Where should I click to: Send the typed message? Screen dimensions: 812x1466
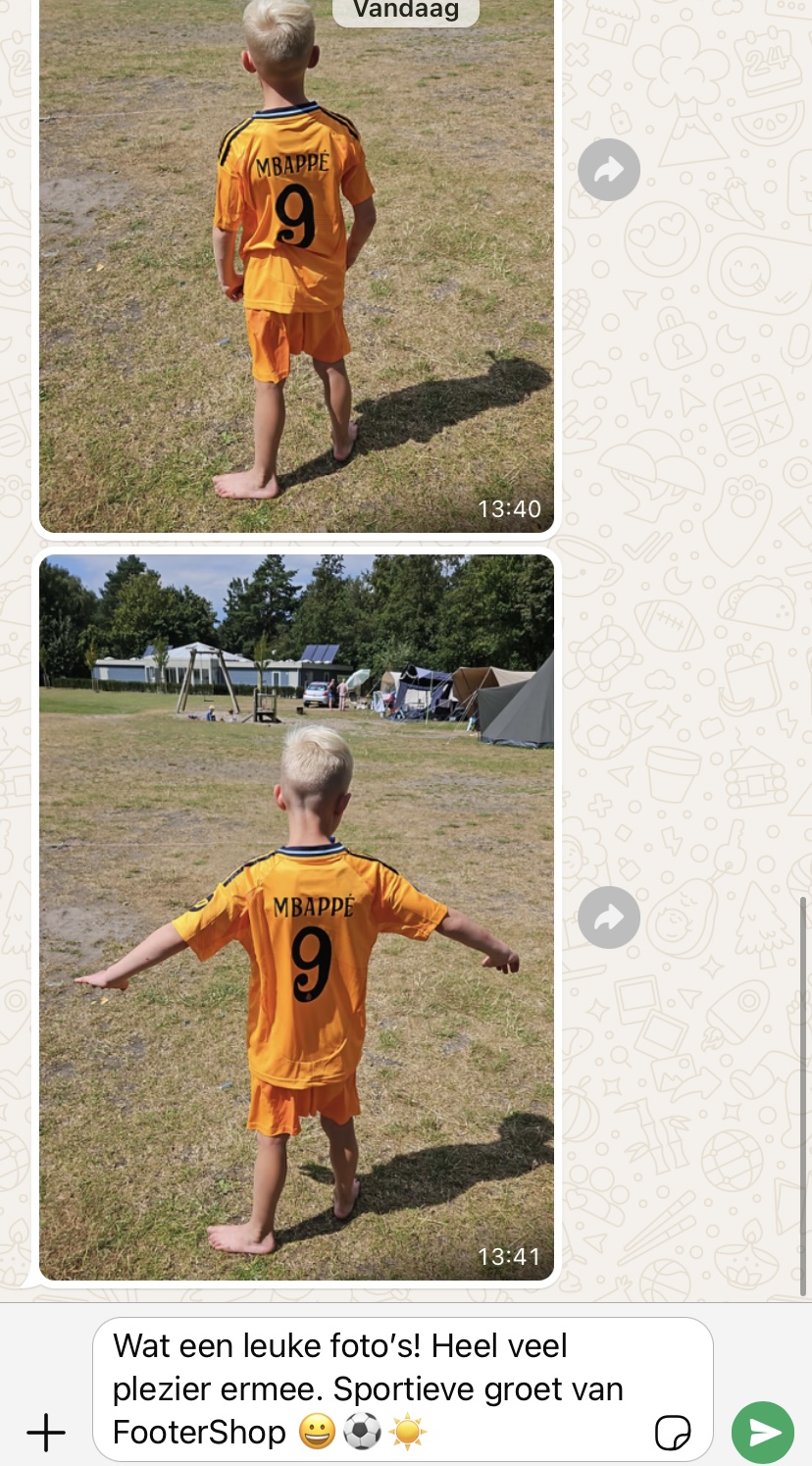tap(762, 1433)
